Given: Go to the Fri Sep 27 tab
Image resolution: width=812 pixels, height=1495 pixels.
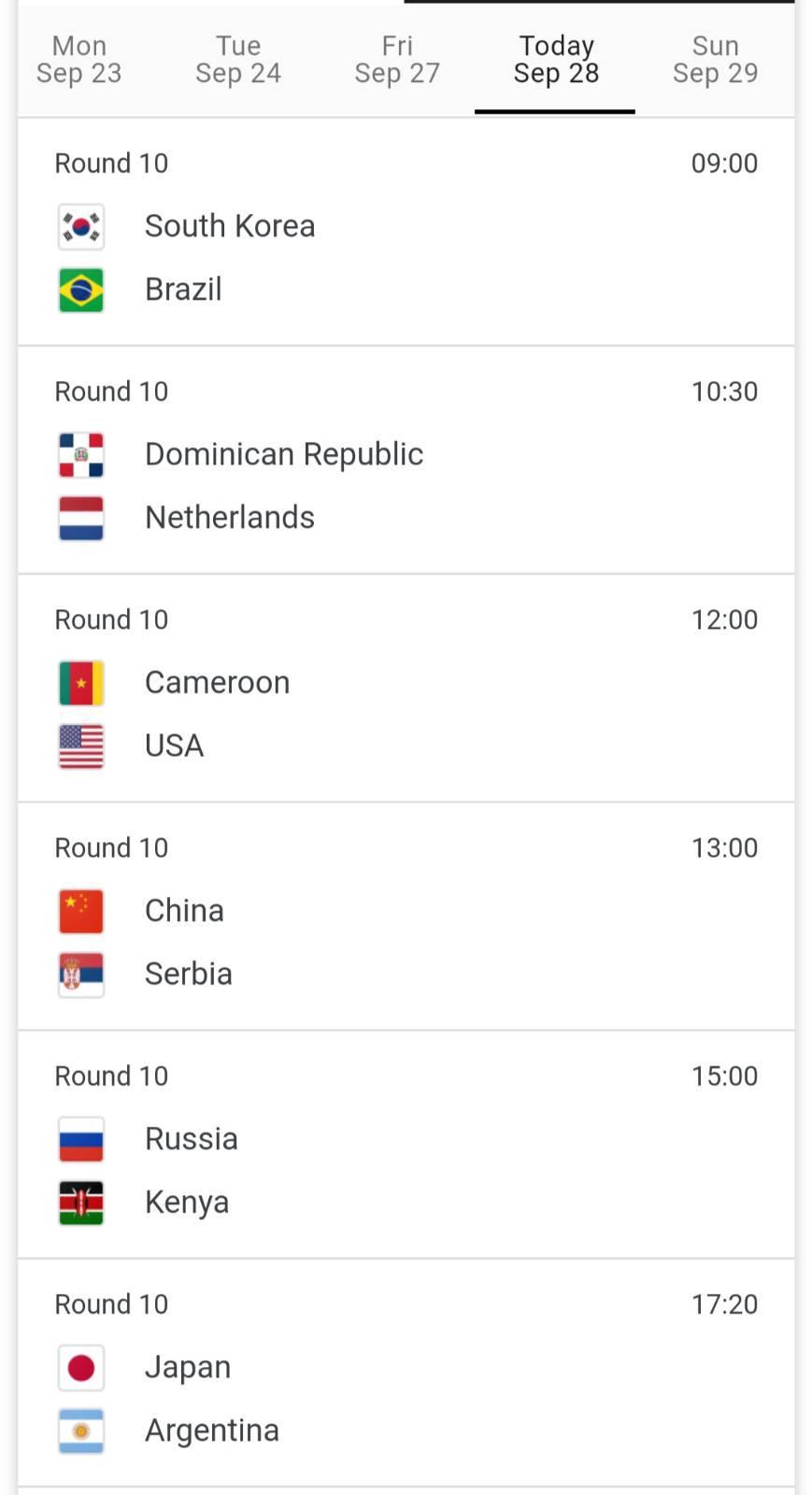Looking at the screenshot, I should [397, 60].
